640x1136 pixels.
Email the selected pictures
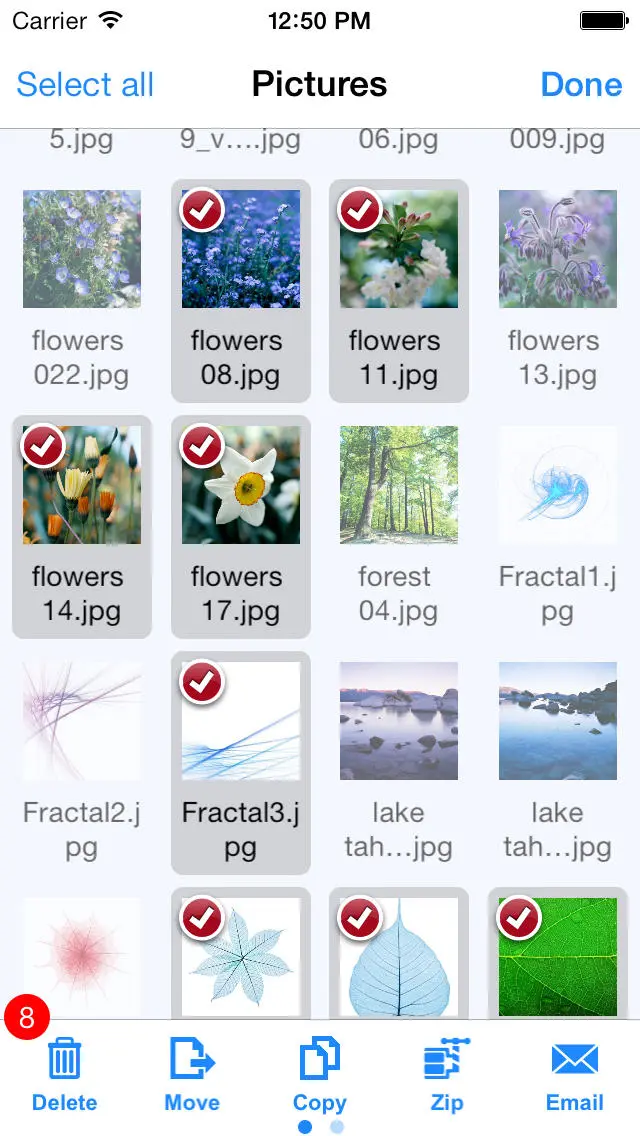pyautogui.click(x=574, y=1073)
